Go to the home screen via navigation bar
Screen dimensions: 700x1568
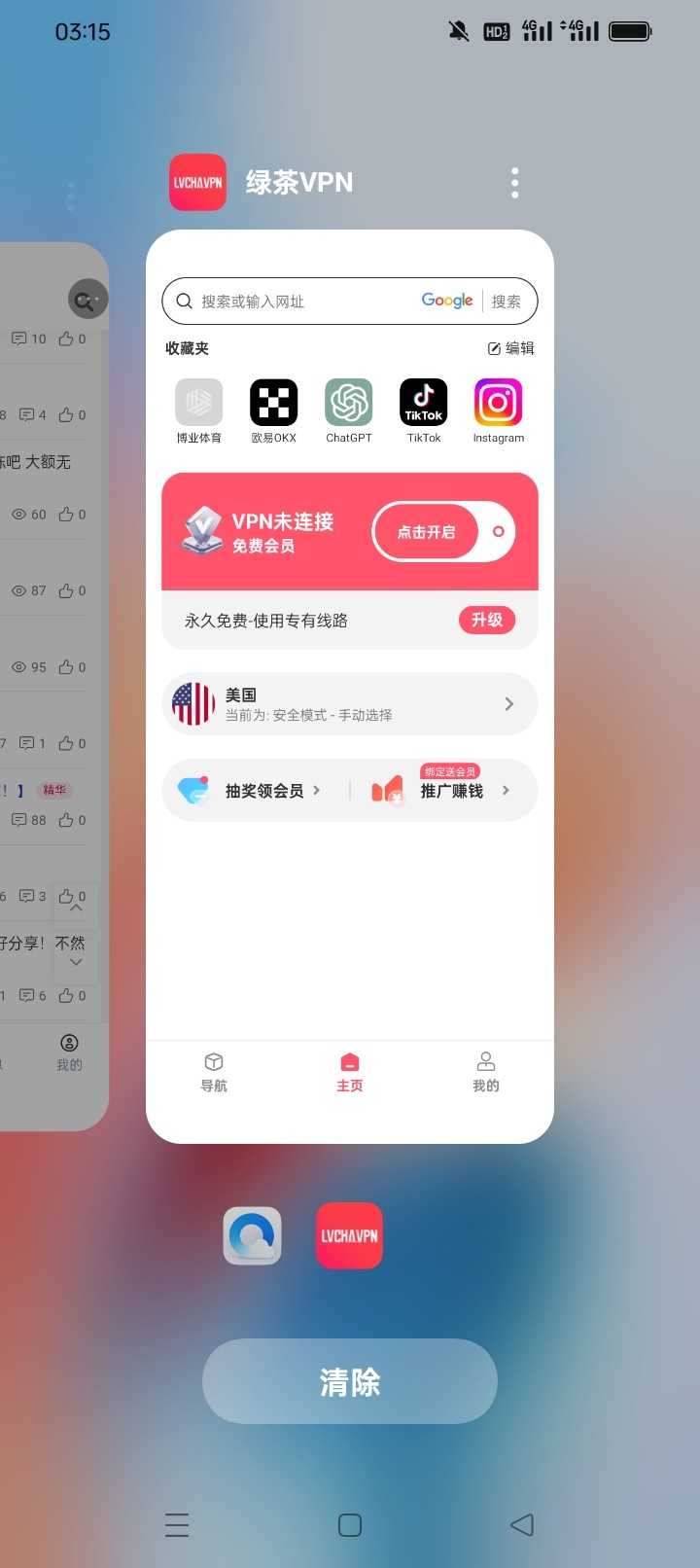tap(350, 1525)
